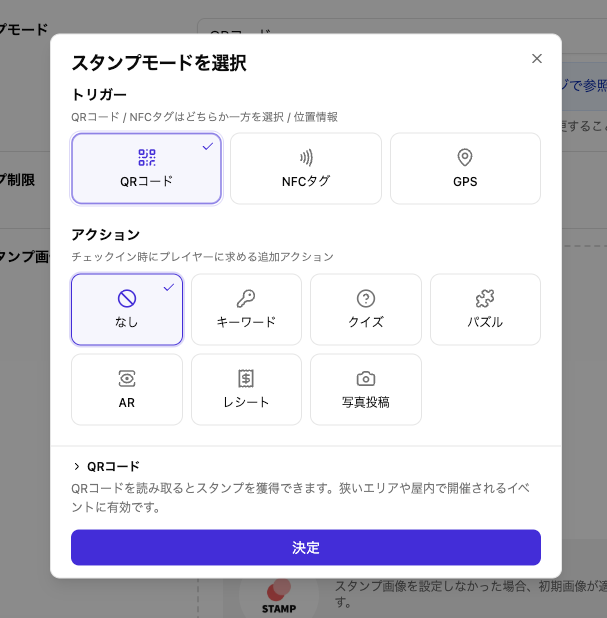Viewport: 607px width, 618px height.
Task: Choose the AR action
Action: point(127,389)
